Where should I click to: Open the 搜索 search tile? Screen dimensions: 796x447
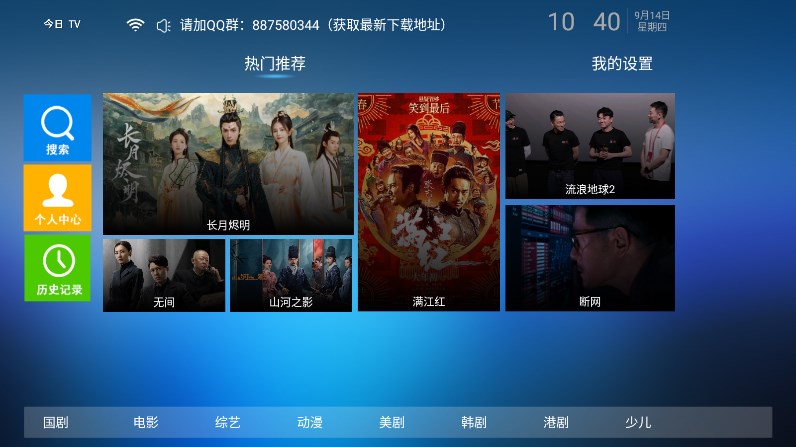[58, 128]
